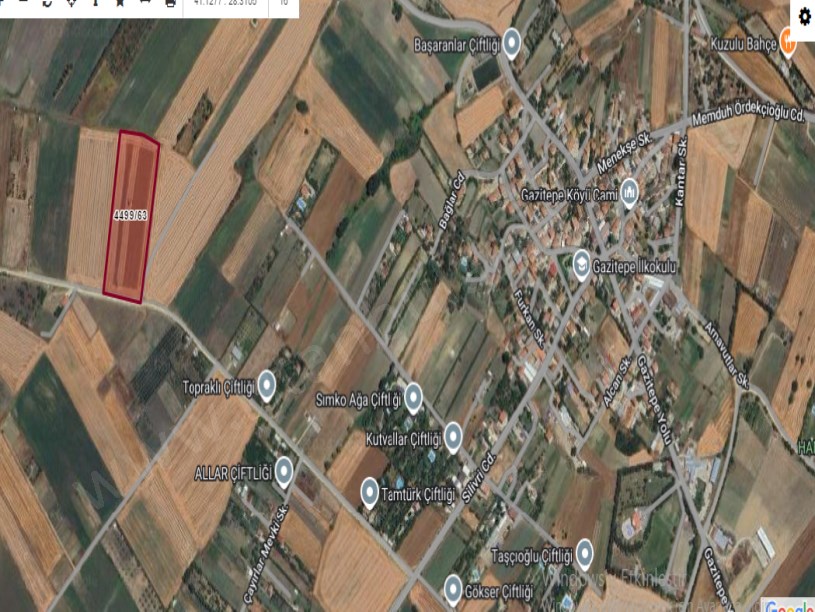The height and width of the screenshot is (612, 815).
Task: Select Kutvallar Çiftliği marker
Action: pyautogui.click(x=453, y=437)
